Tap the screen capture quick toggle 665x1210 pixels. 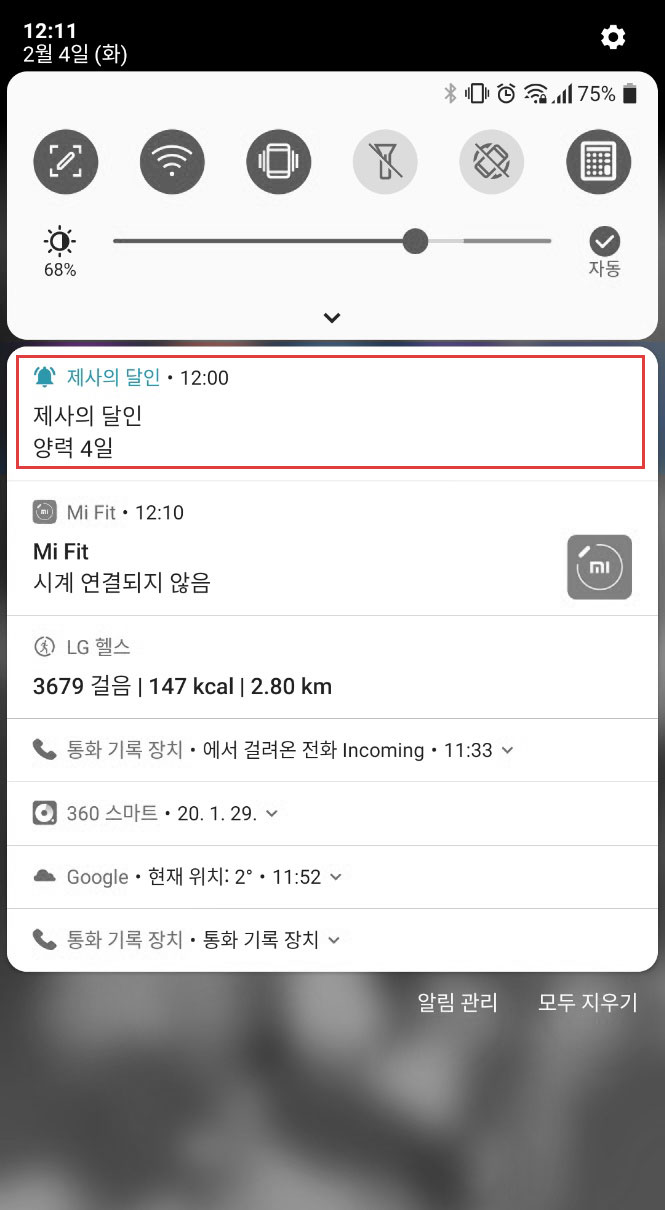point(66,161)
